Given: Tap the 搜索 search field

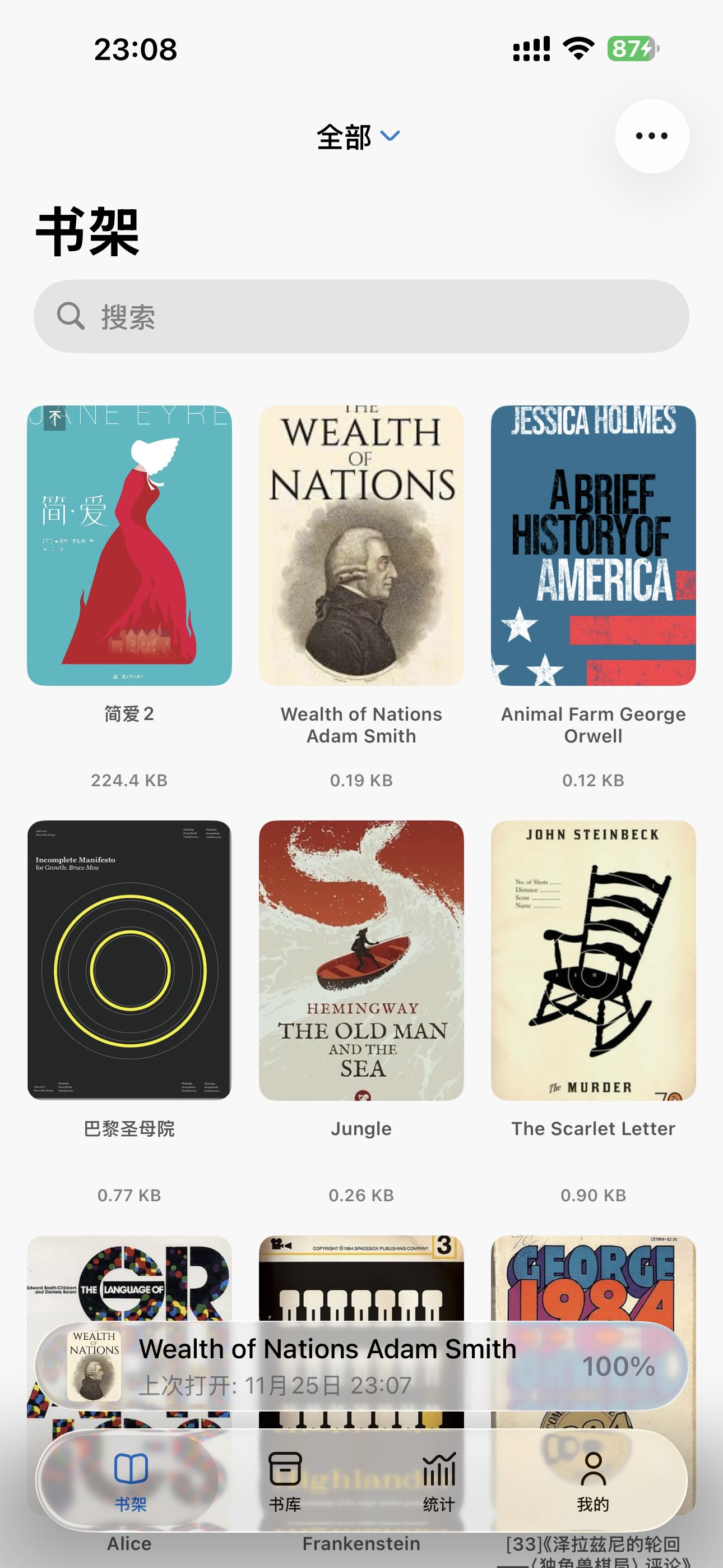Looking at the screenshot, I should pyautogui.click(x=361, y=316).
